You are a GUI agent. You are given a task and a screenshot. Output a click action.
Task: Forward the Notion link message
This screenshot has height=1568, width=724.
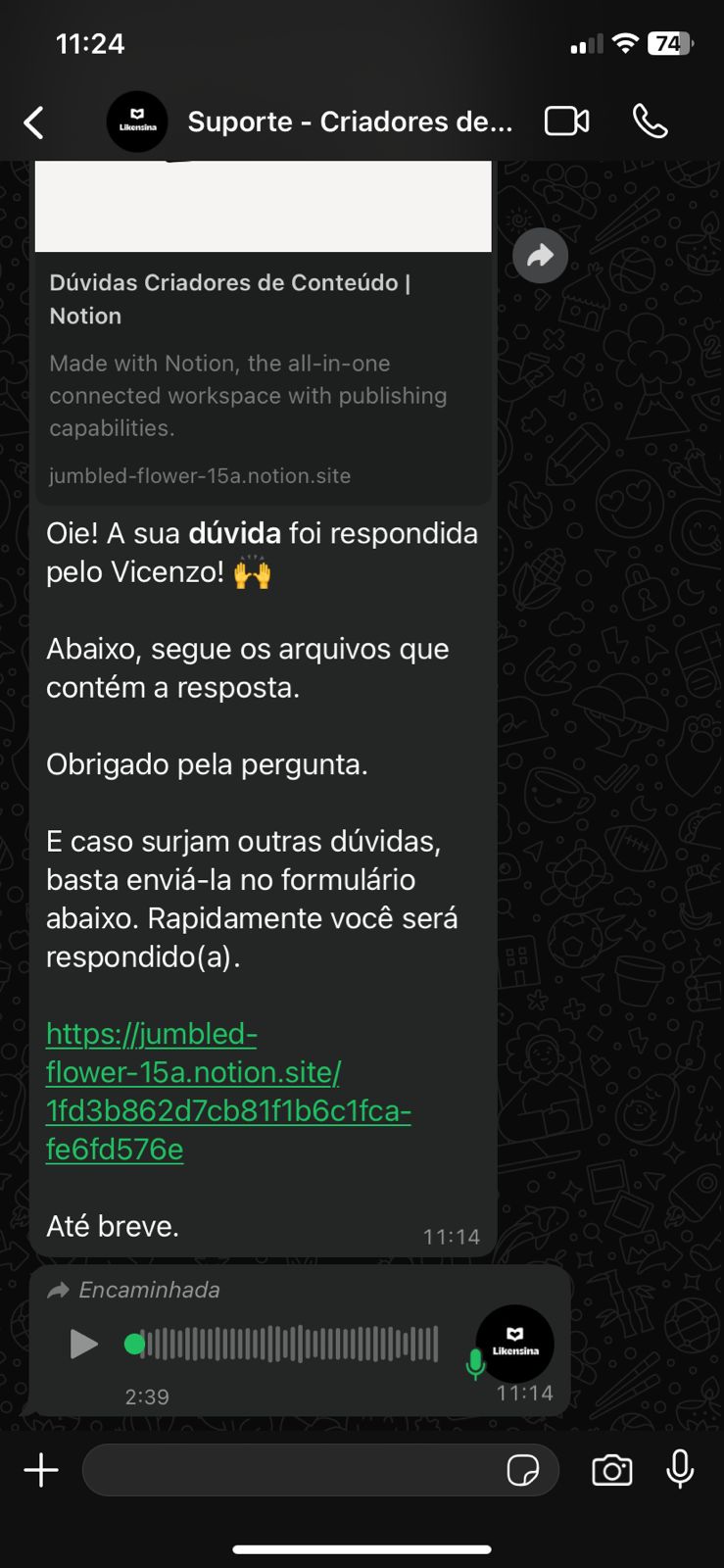tap(540, 256)
